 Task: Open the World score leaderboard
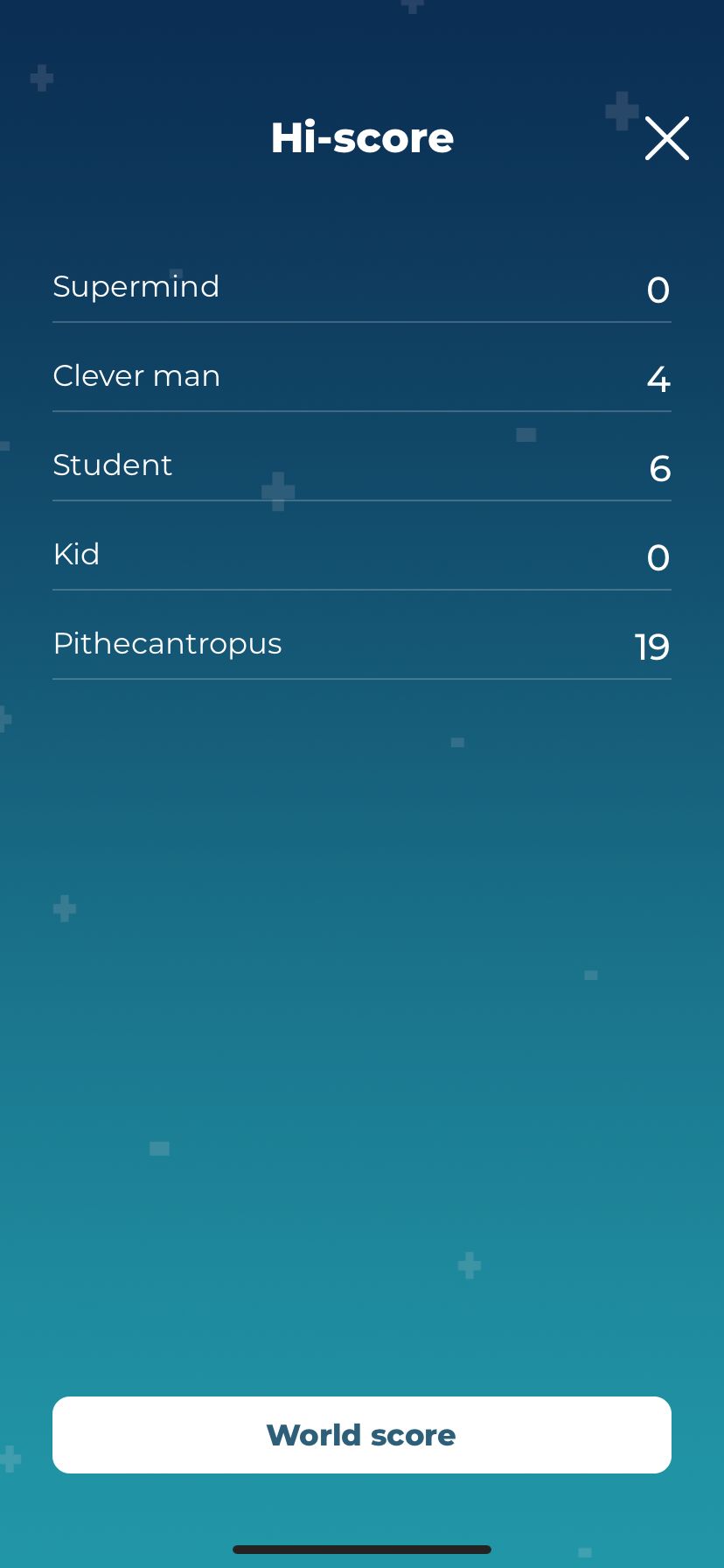tap(362, 1435)
